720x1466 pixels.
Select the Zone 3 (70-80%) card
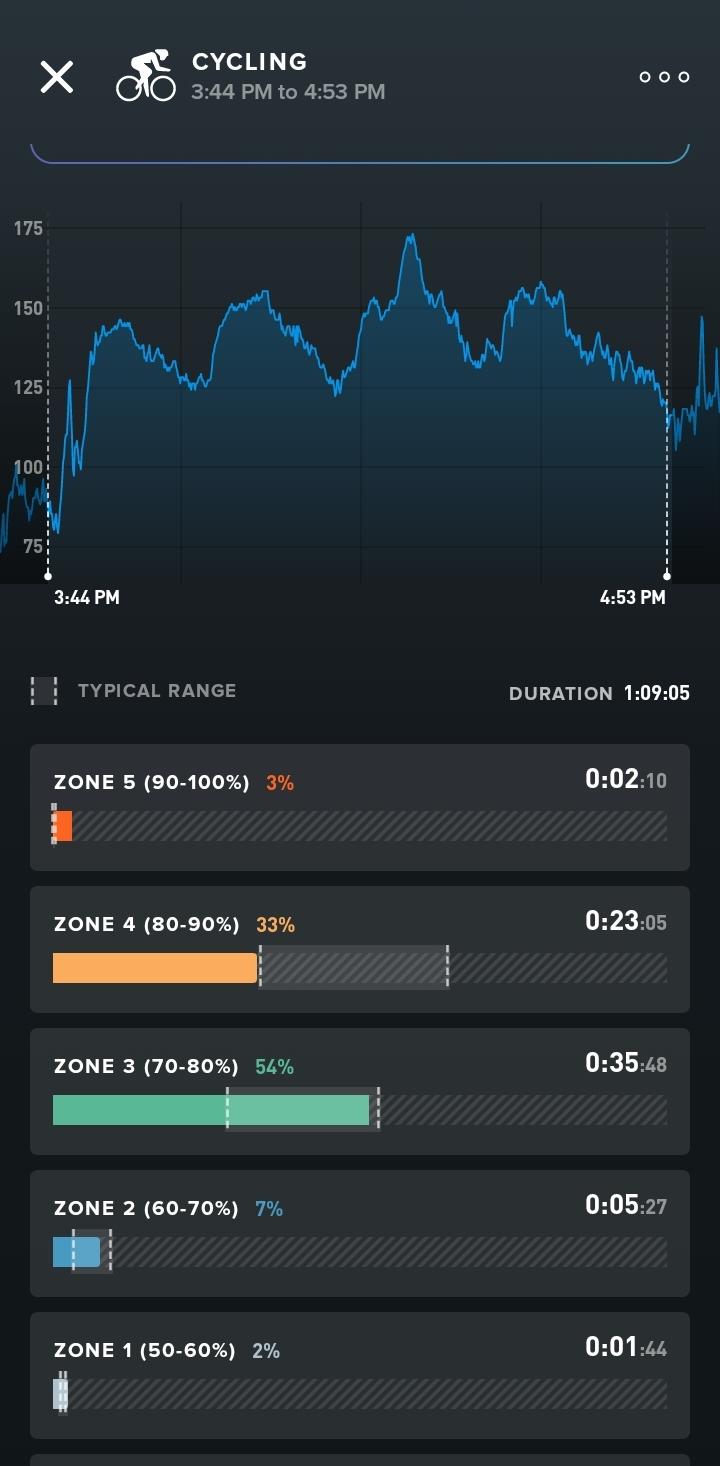(360, 1091)
